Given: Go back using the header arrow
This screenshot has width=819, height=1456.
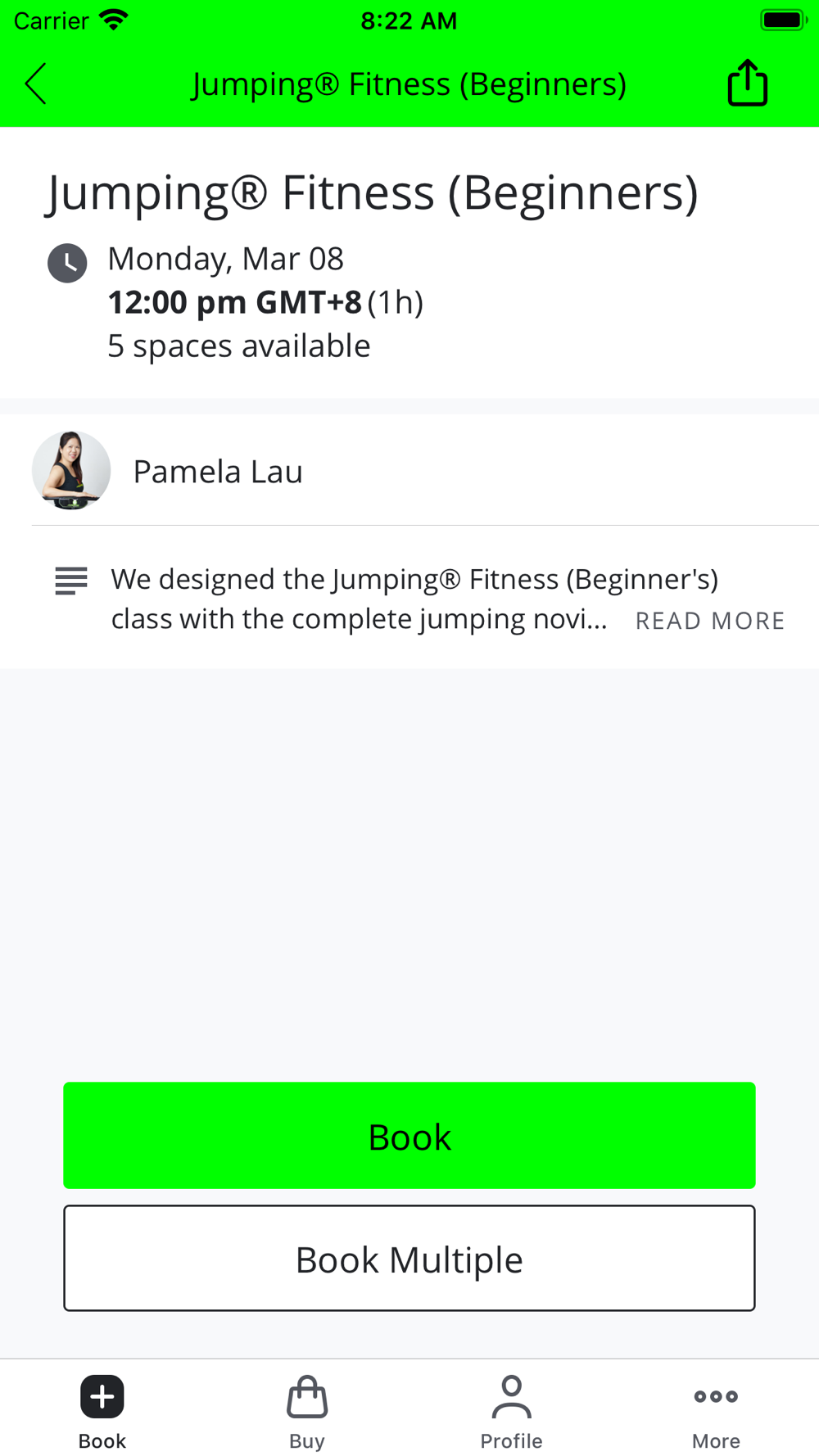Looking at the screenshot, I should 36,84.
